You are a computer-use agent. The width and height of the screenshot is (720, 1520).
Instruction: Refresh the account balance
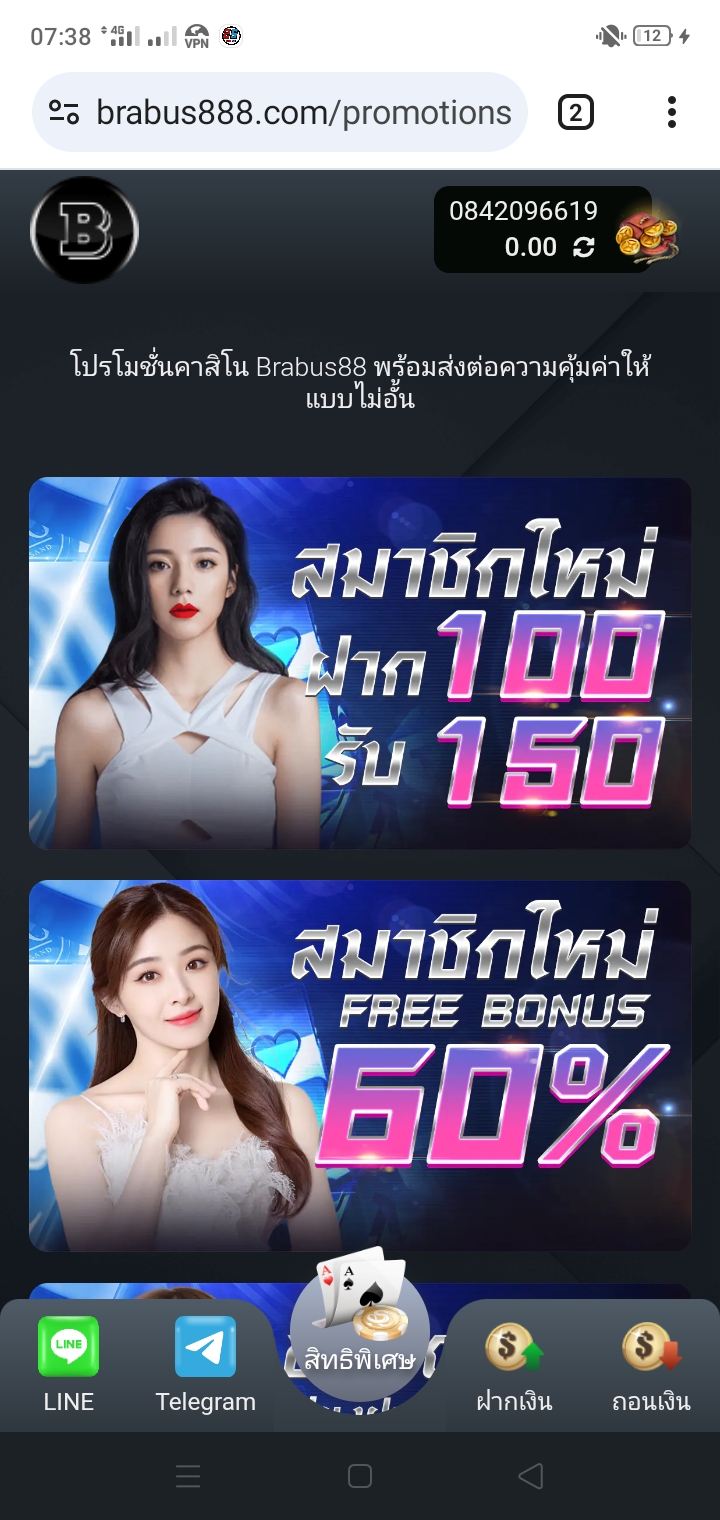click(x=584, y=247)
